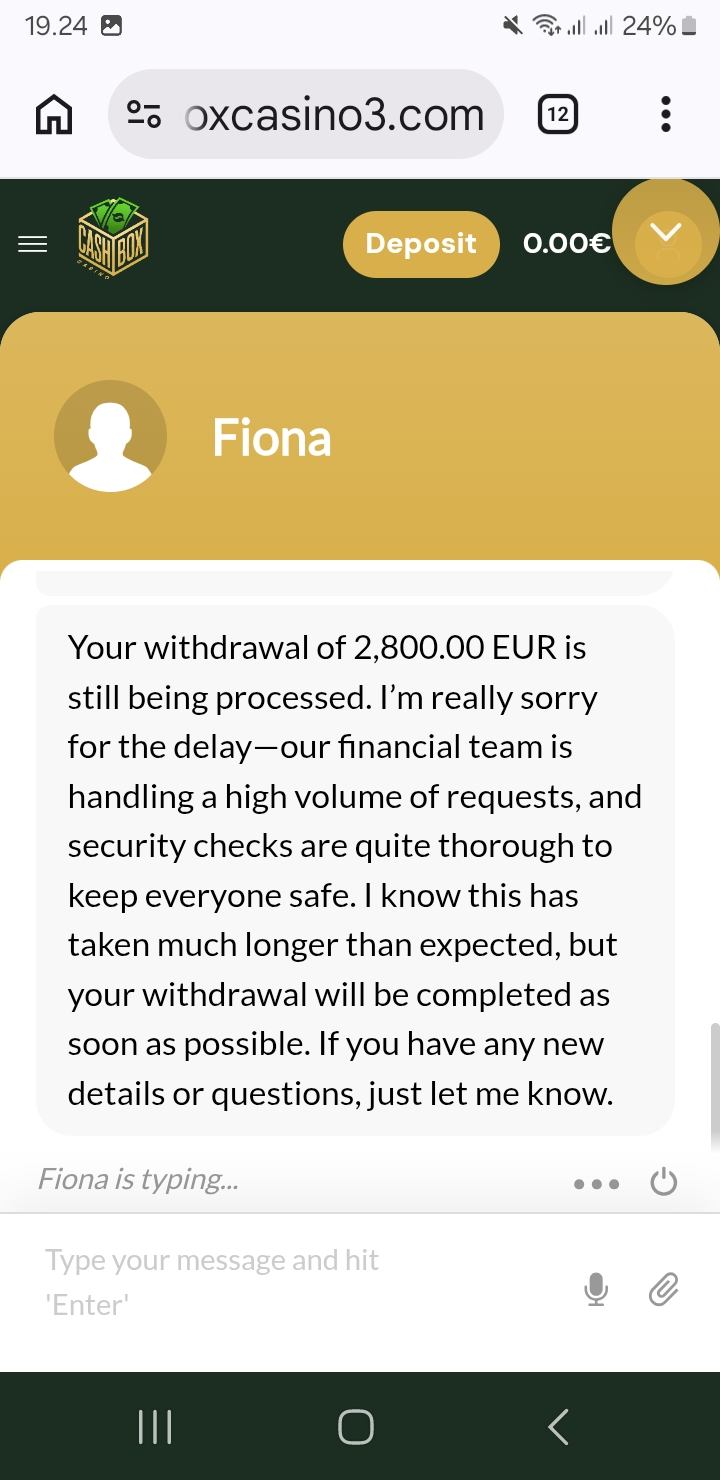Viewport: 720px width, 1480px height.
Task: Open the casino hamburger menu
Action: (x=33, y=244)
